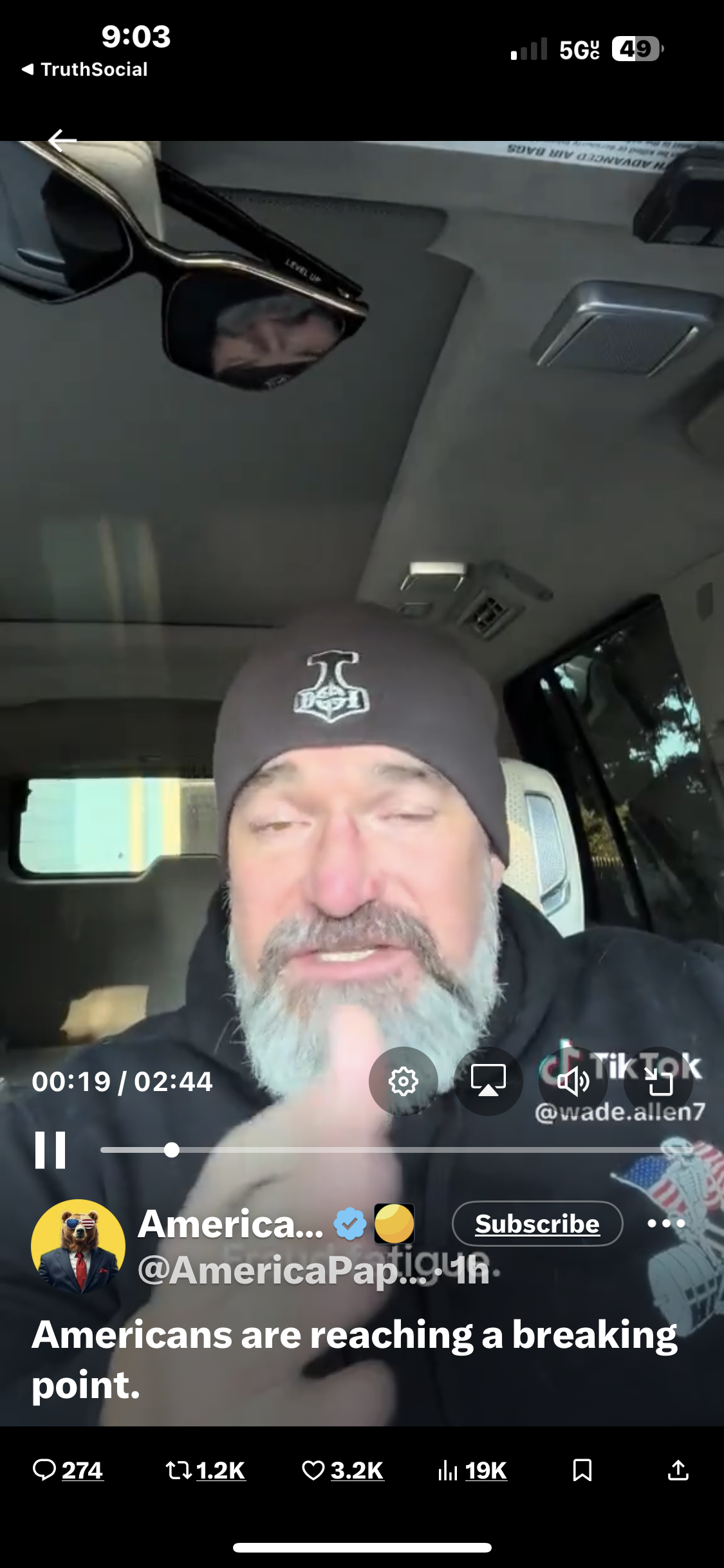This screenshot has height=1568, width=724.
Task: Open the America profile avatar
Action: point(78,1246)
